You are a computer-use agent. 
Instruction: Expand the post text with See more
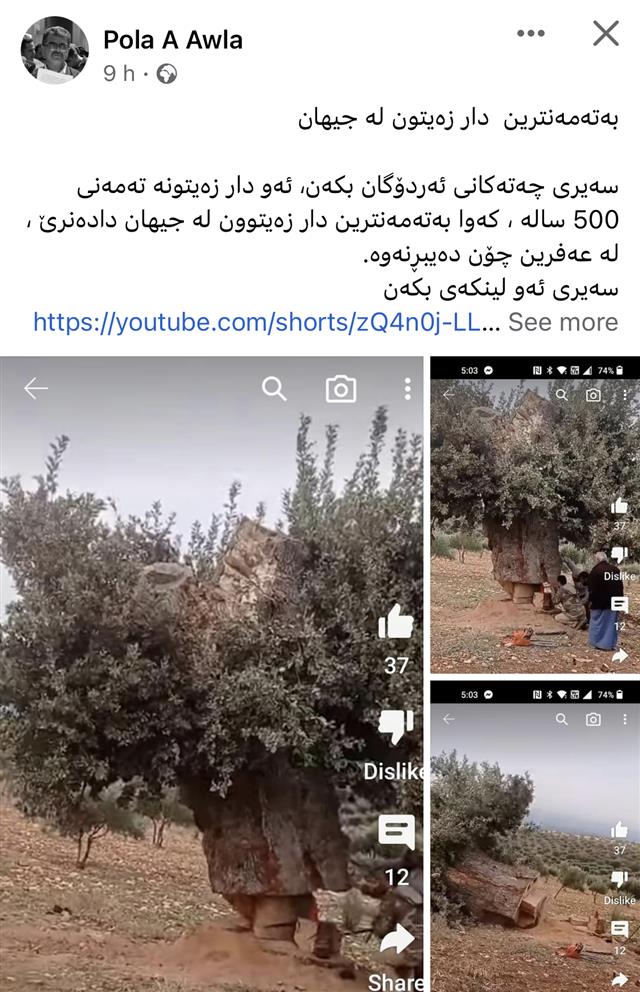(x=563, y=322)
